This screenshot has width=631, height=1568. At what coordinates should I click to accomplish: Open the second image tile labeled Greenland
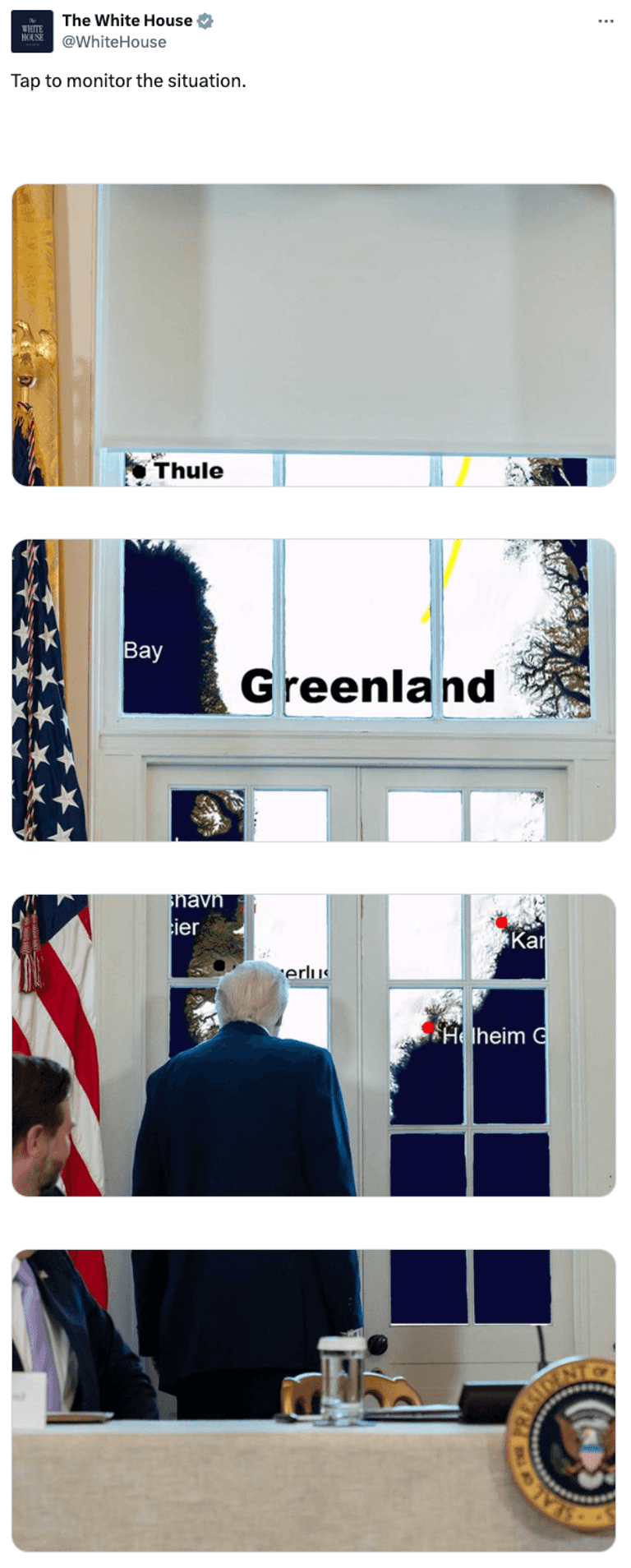coord(314,689)
